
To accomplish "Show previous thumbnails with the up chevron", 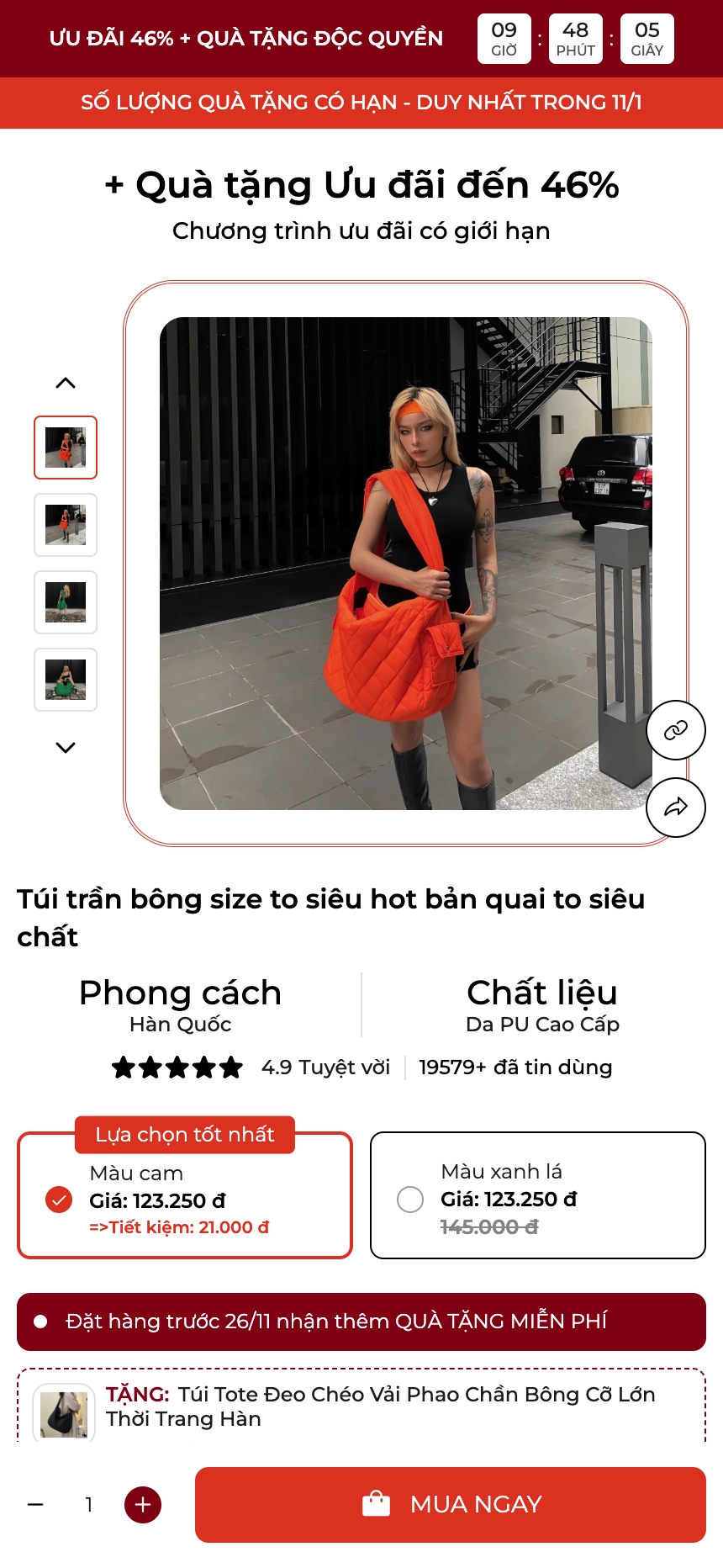I will (66, 384).
